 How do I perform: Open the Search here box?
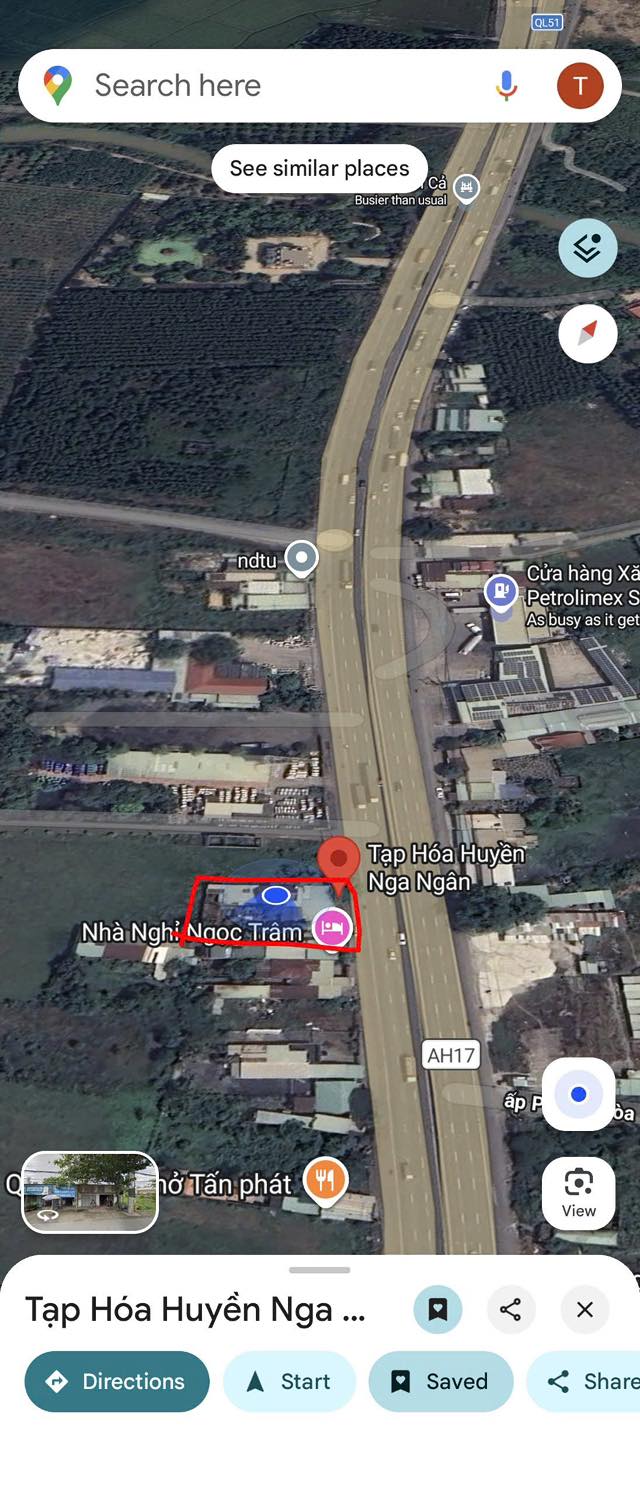point(260,86)
